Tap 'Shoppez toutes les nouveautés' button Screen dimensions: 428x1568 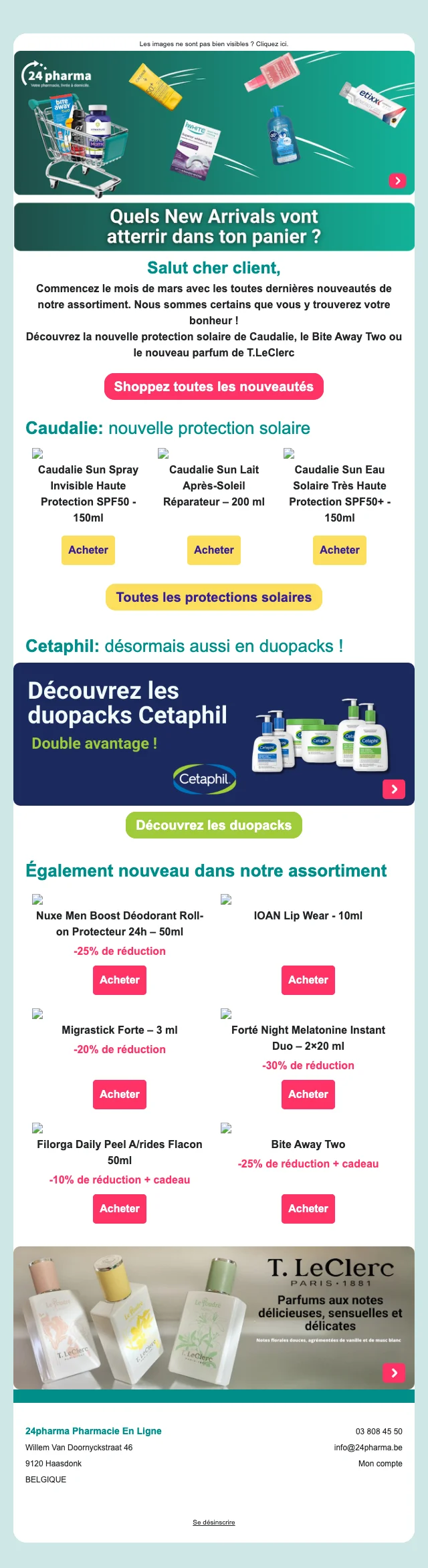pos(214,386)
